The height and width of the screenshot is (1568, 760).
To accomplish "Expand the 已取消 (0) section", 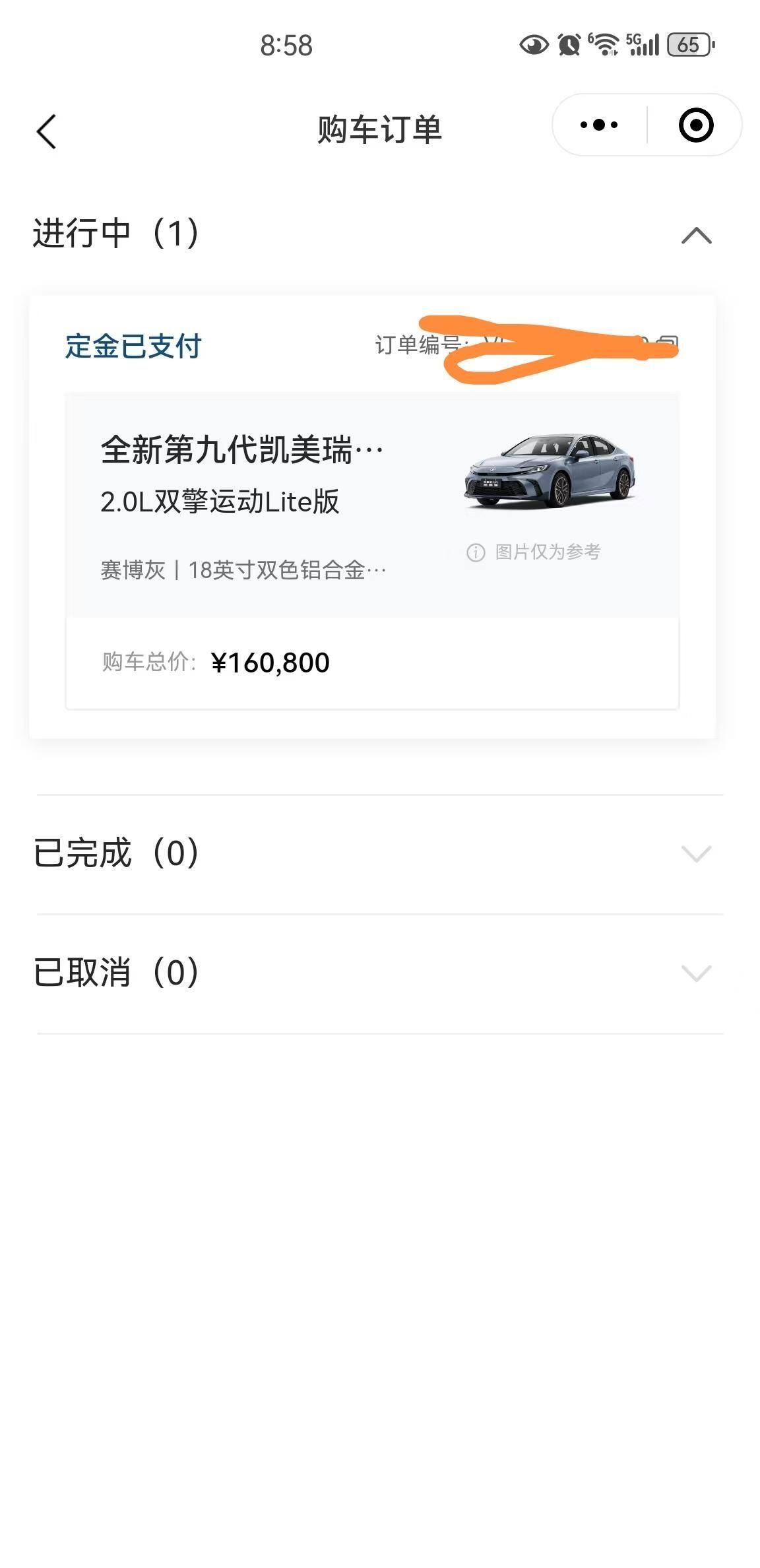I will coord(696,973).
